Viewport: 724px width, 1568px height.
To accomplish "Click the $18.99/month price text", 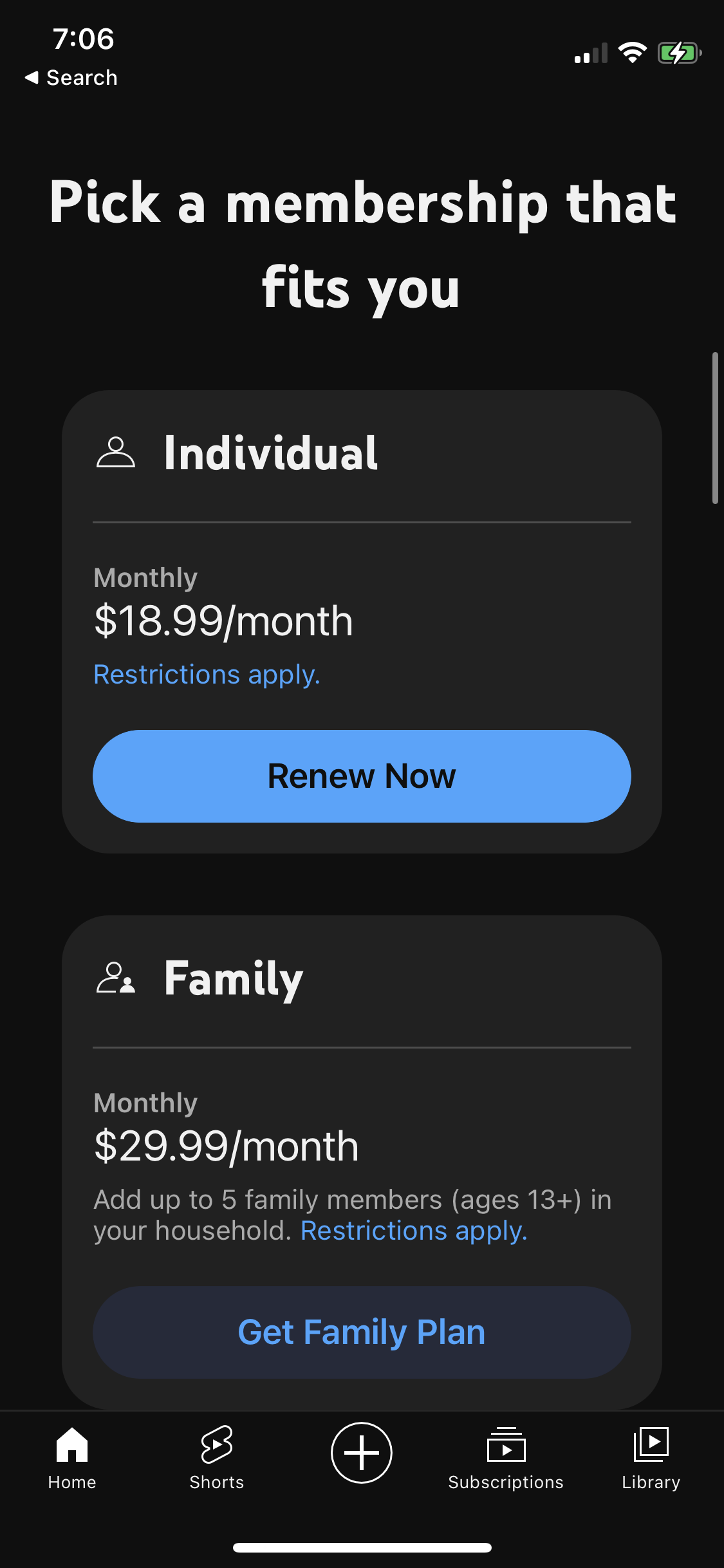I will (x=223, y=620).
